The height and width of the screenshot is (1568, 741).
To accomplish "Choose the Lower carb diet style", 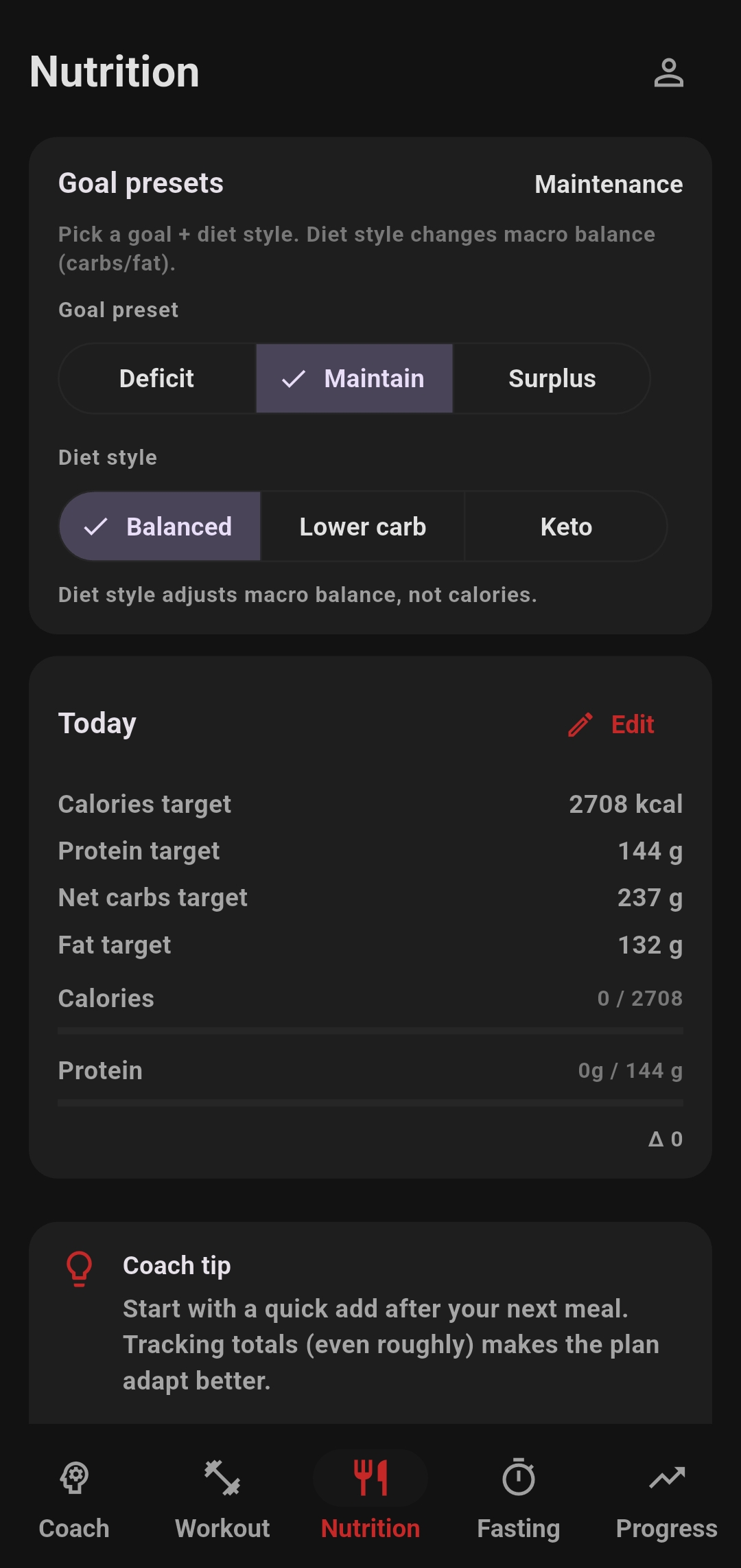I will [362, 527].
